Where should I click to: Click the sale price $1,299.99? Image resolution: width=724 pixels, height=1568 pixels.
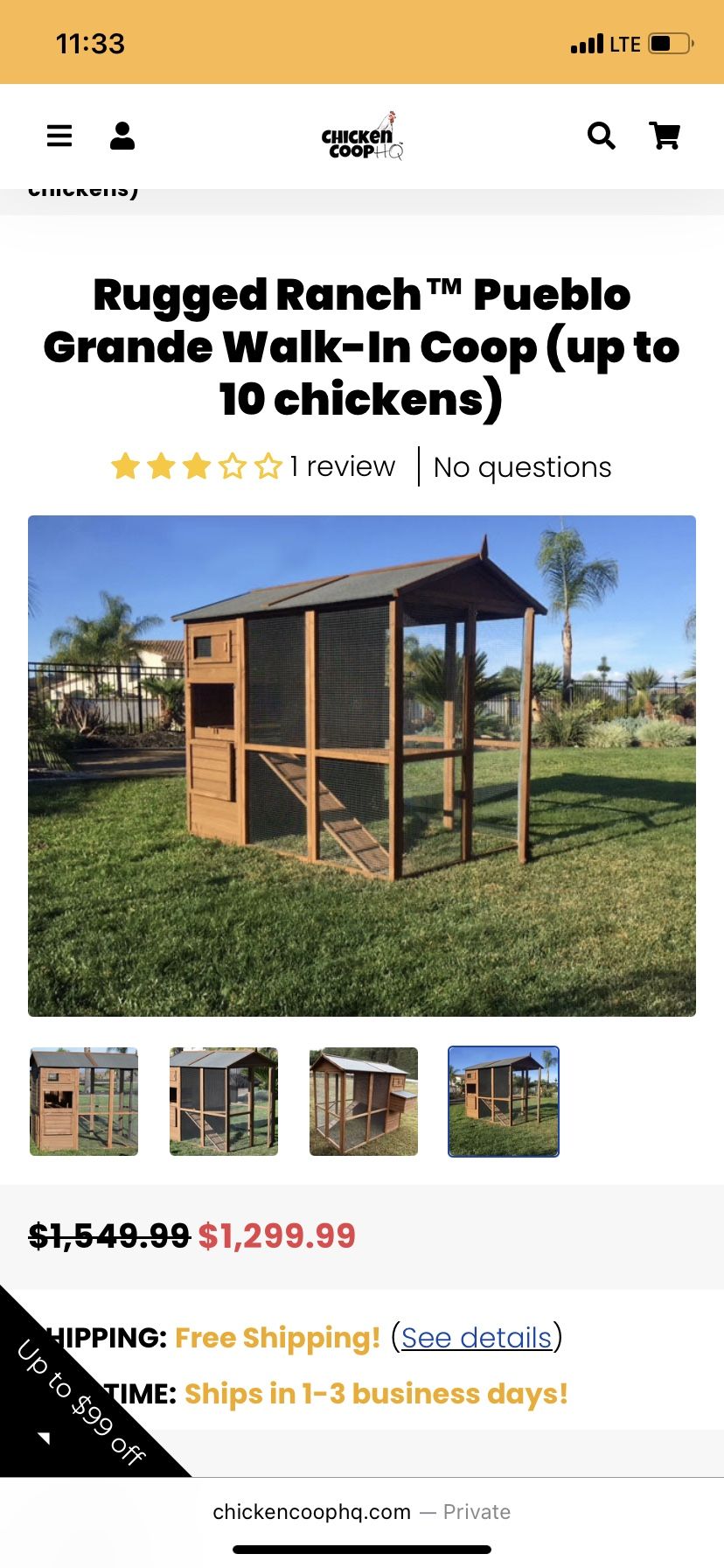coord(276,1236)
